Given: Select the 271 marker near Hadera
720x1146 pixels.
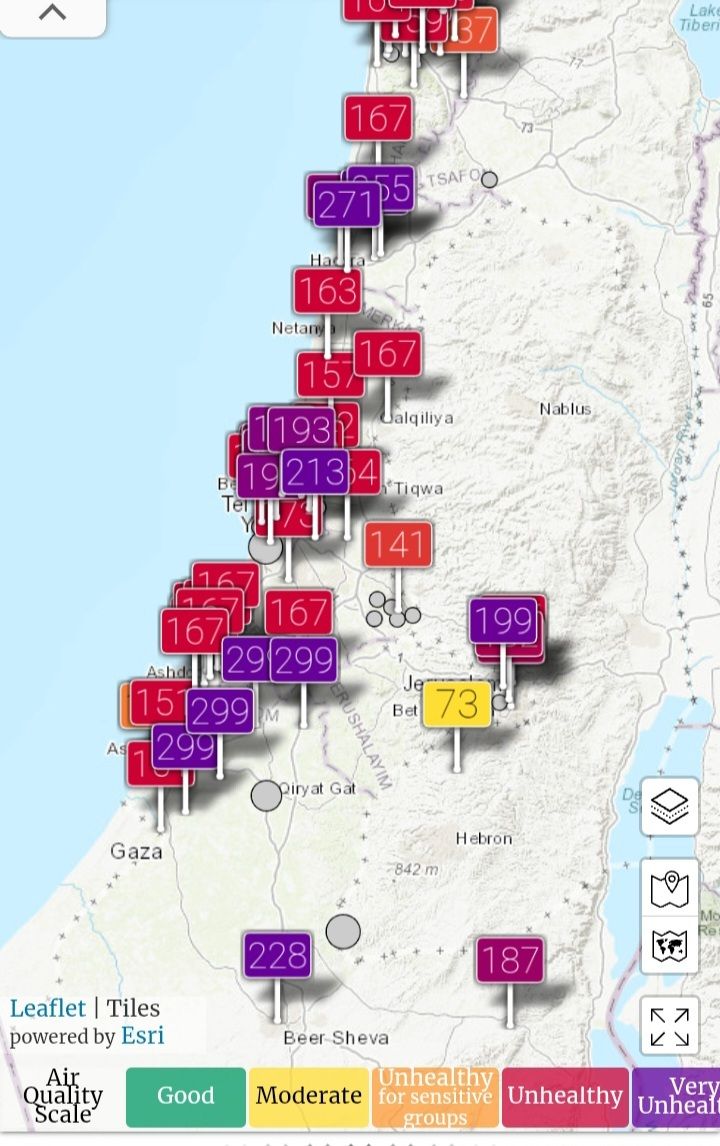Looking at the screenshot, I should click(346, 205).
